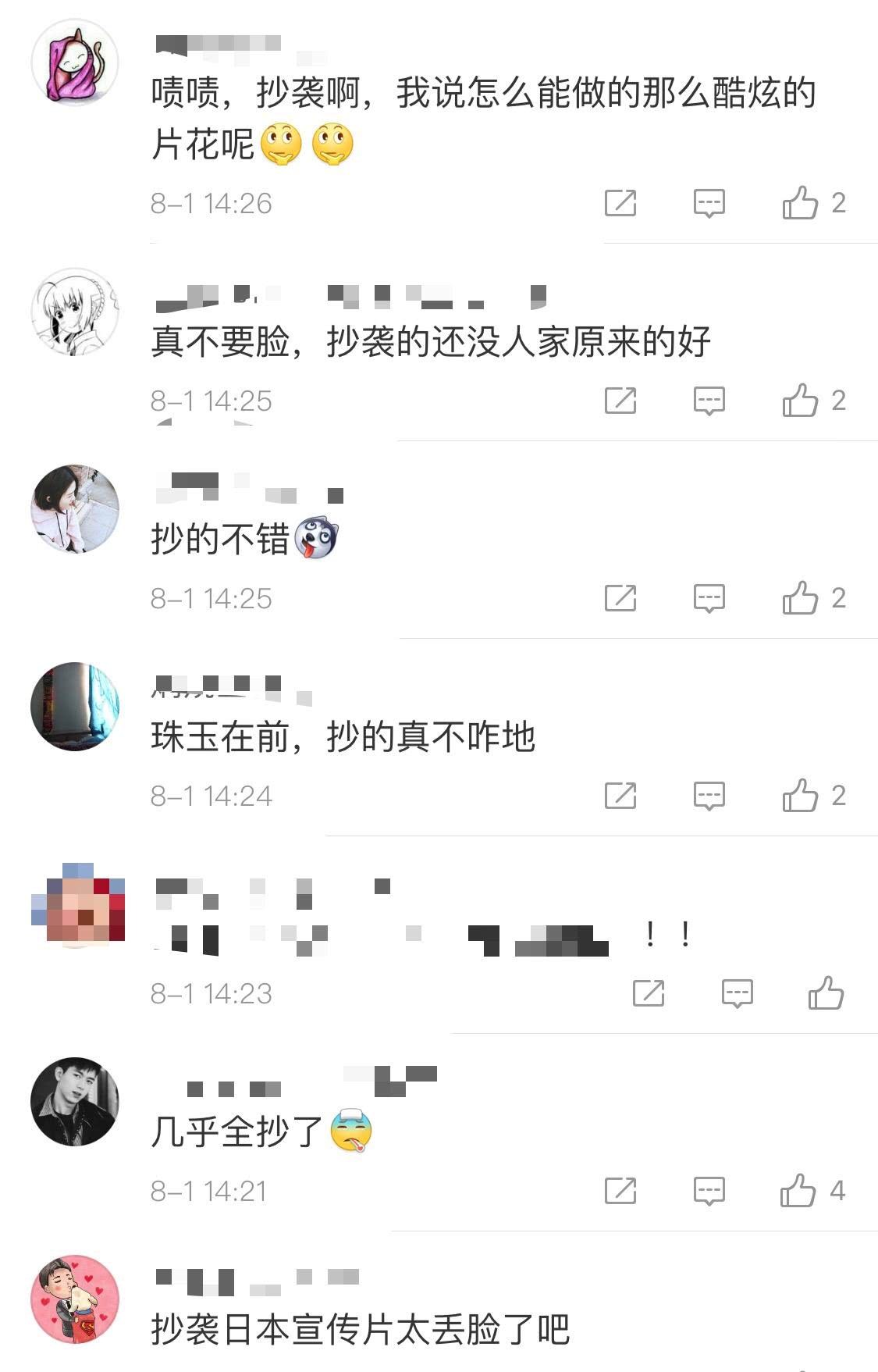Repost the comment '真不要脸，抄袭的还没人家原来的好'
878x1372 pixels.
click(620, 401)
